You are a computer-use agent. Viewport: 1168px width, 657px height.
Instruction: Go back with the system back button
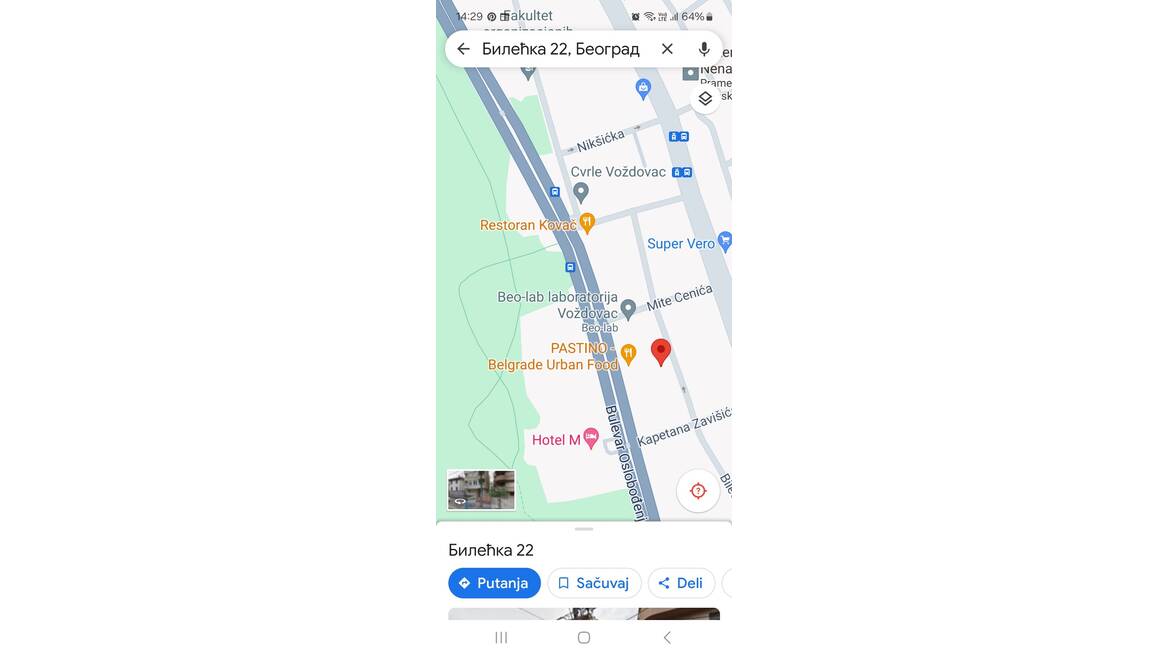click(x=667, y=637)
